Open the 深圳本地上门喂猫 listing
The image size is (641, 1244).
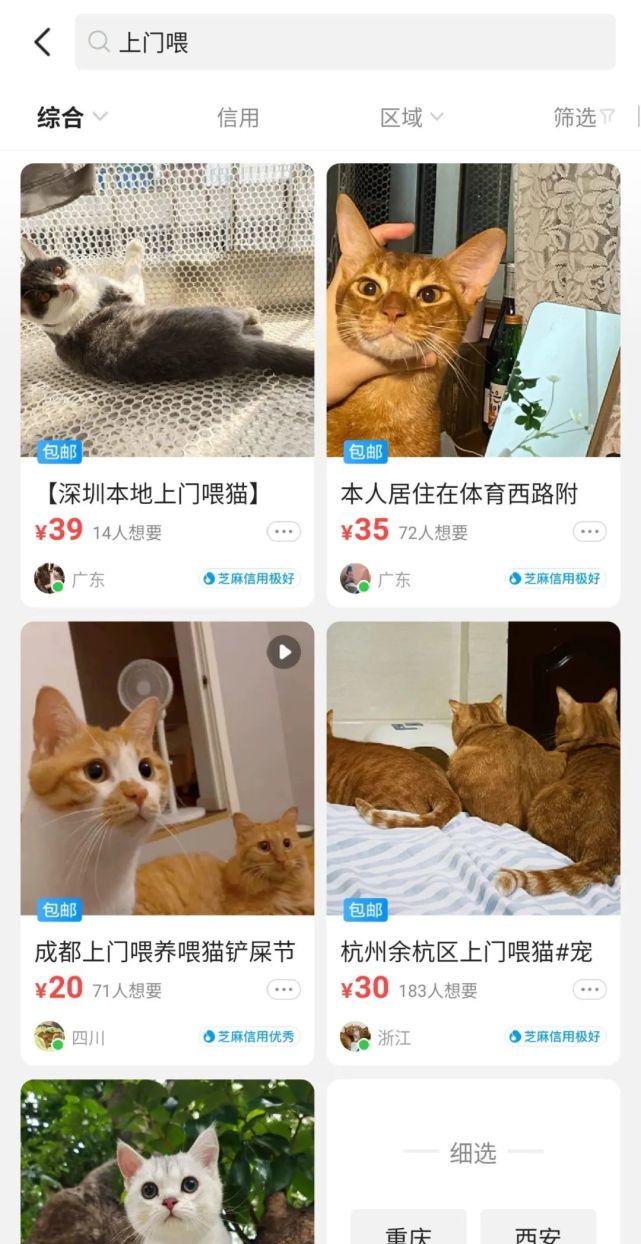pos(167,310)
